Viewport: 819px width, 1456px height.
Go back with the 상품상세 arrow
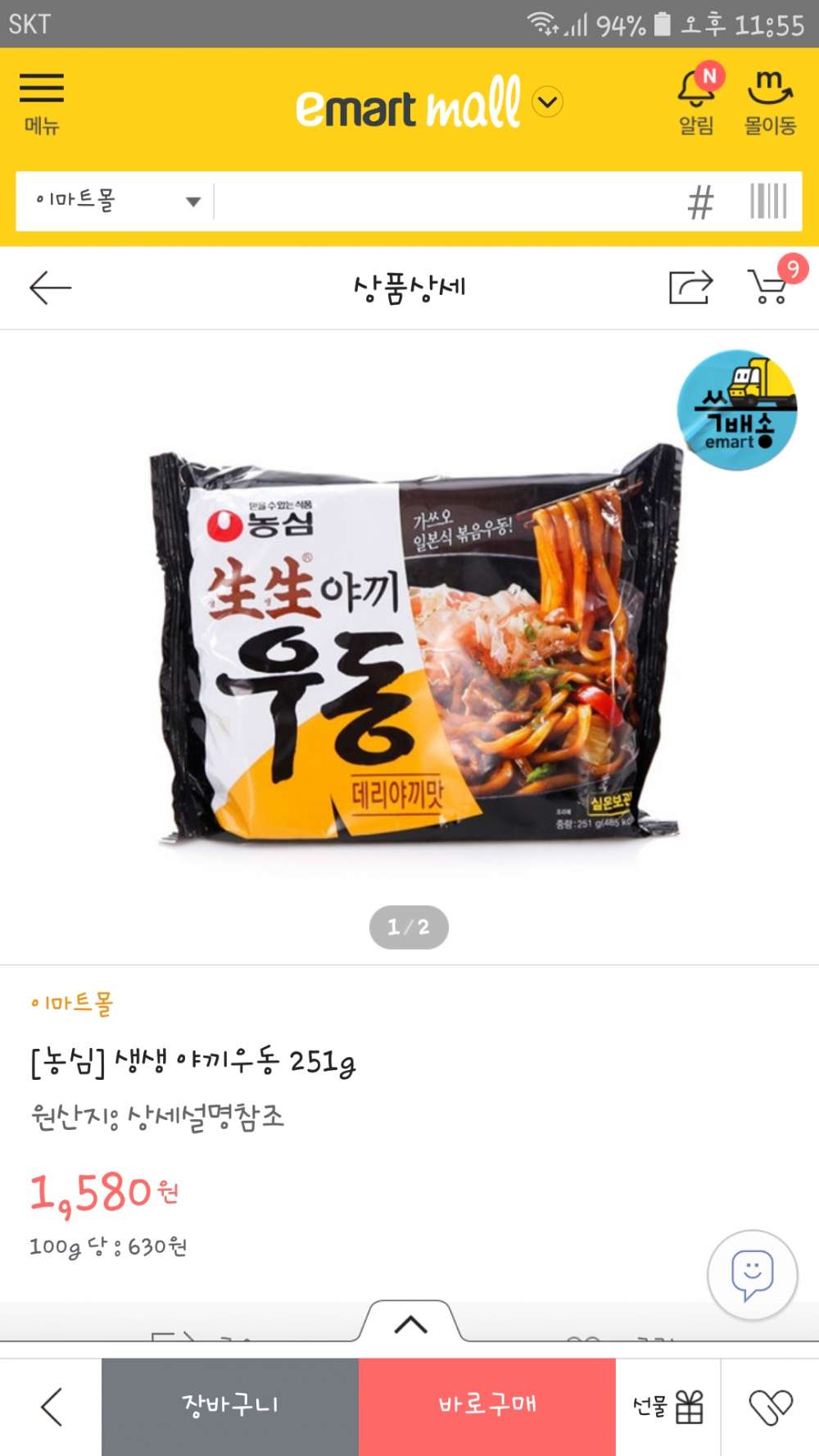(50, 288)
